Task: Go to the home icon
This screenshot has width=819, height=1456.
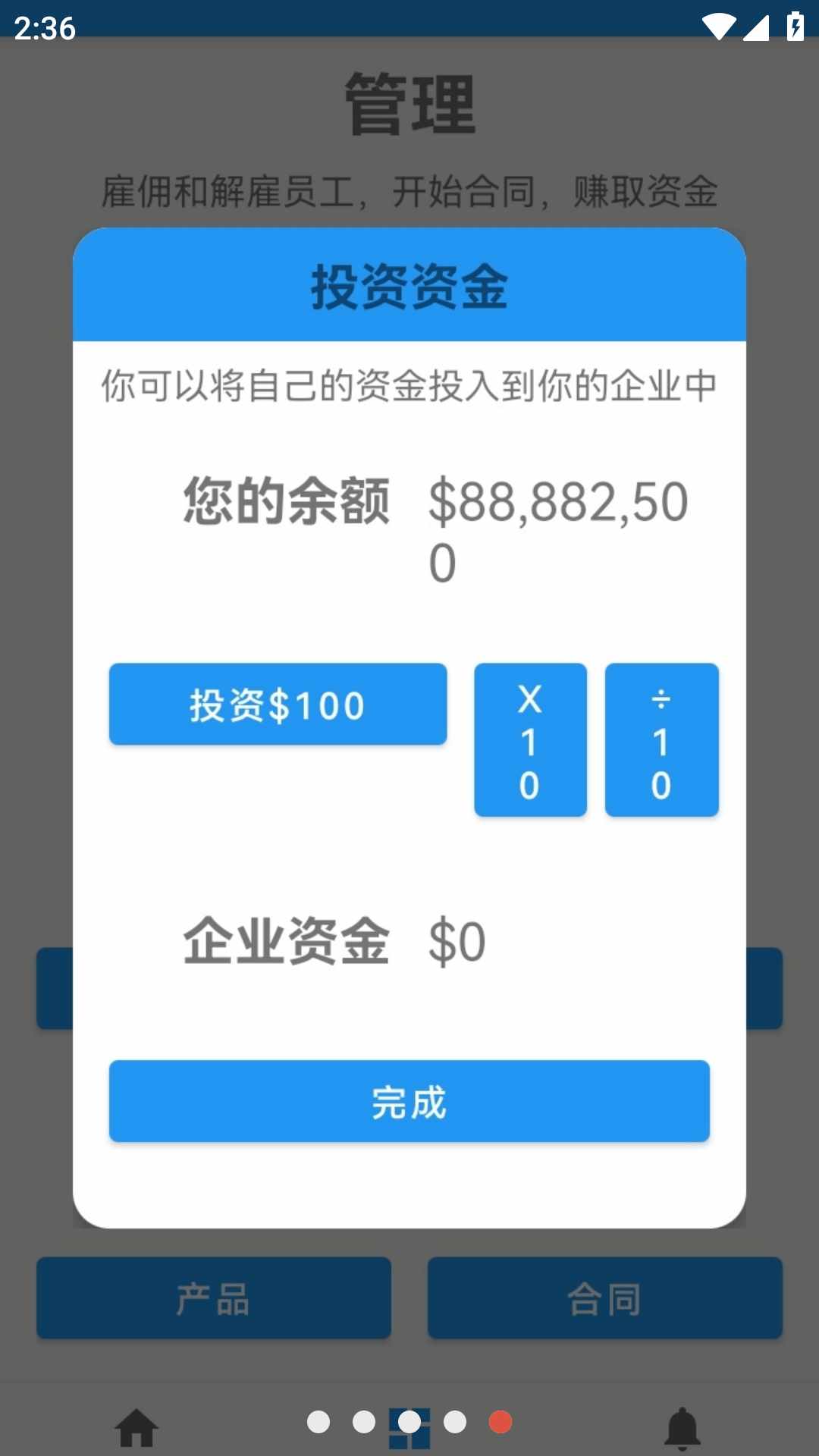Action: pyautogui.click(x=136, y=1428)
